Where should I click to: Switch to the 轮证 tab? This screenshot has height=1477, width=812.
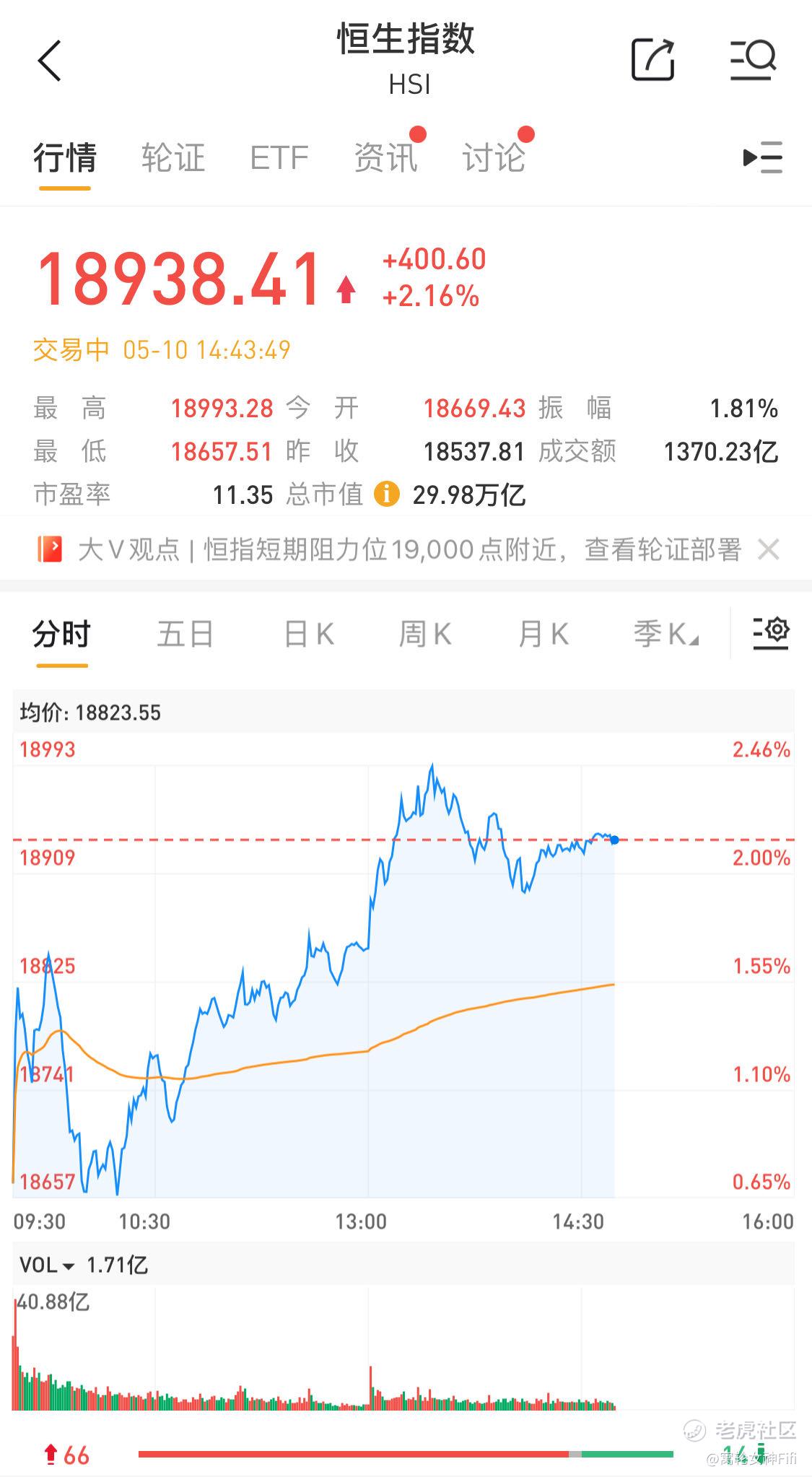coord(173,157)
